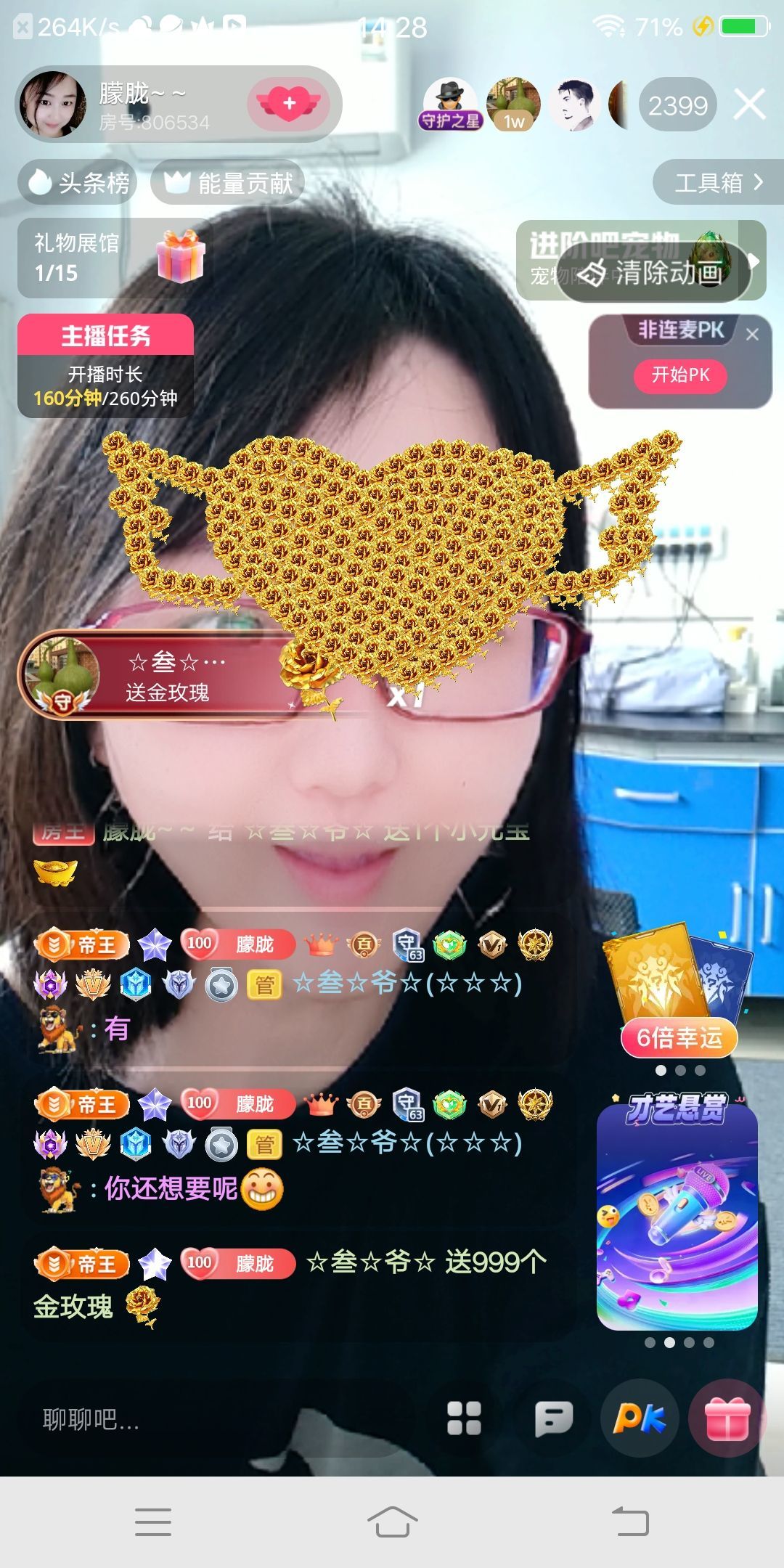
Task: Open the streamer's profile avatar
Action: [x=52, y=105]
